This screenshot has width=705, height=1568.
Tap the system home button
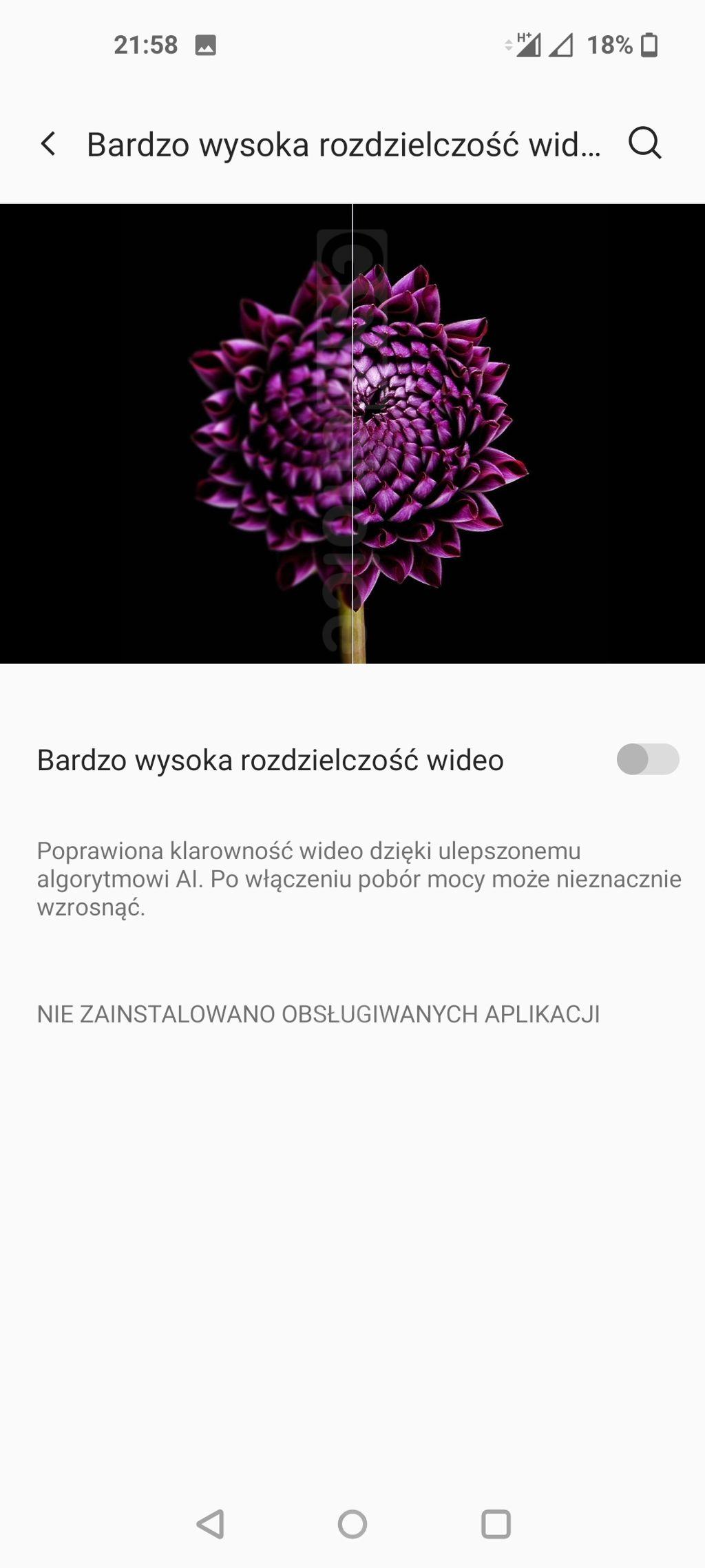tap(352, 1524)
